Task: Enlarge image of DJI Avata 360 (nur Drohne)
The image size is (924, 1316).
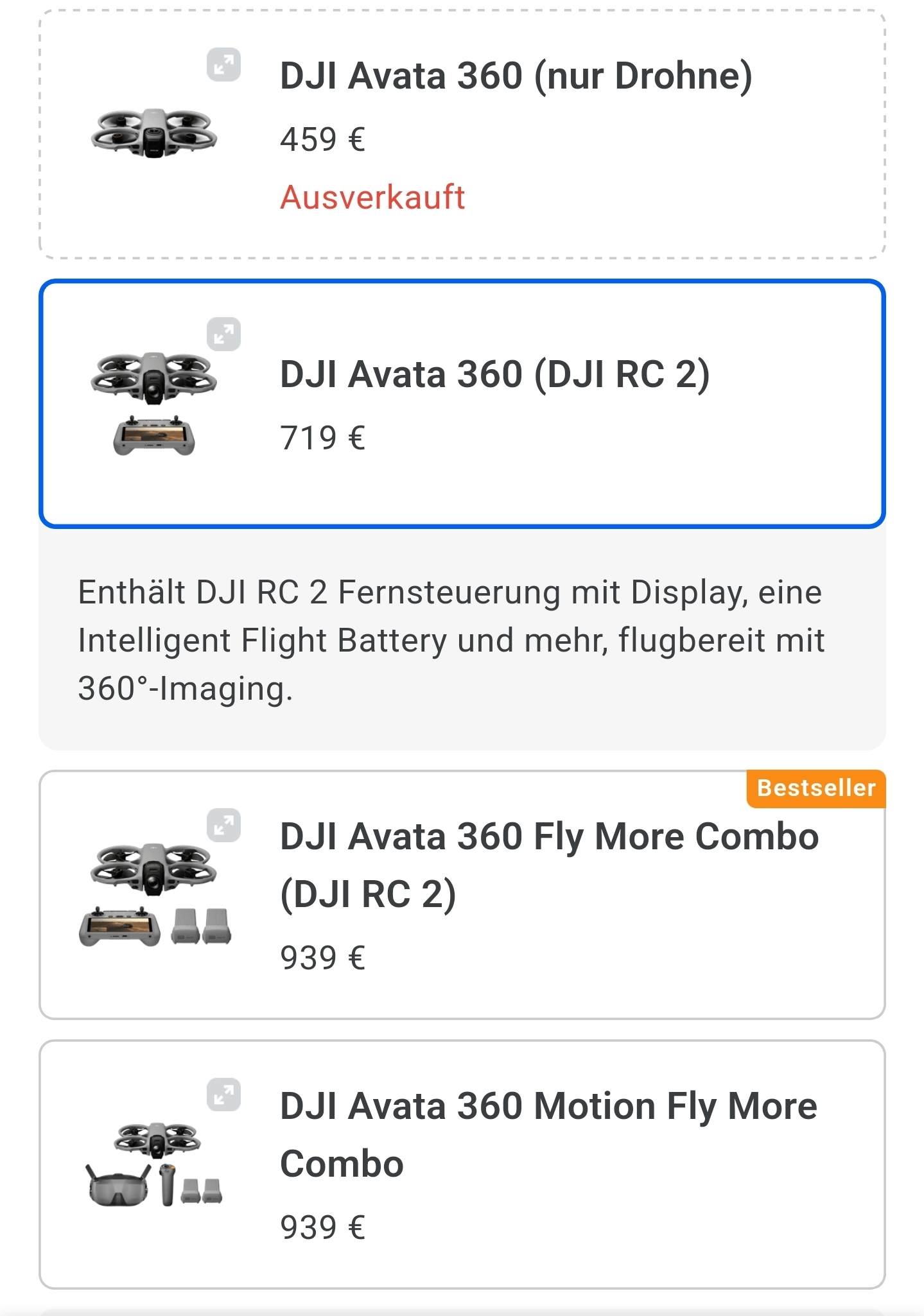Action: tap(223, 65)
